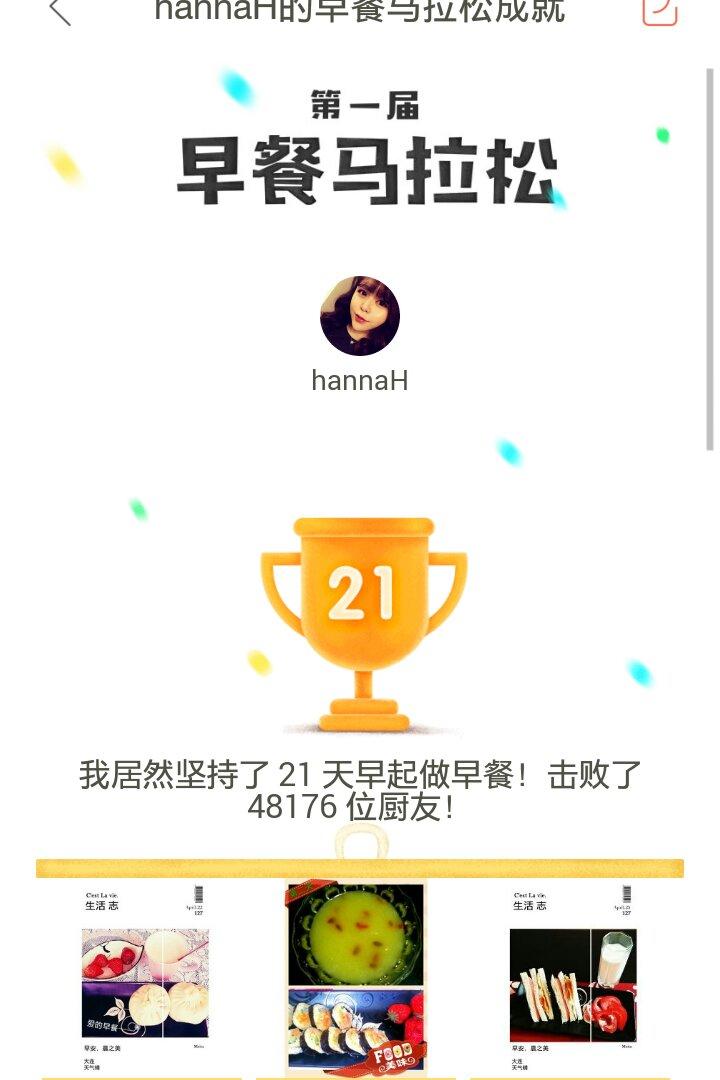Tap the red share icon in the title bar
Viewport: 720px width, 1080px height.
coord(659,11)
